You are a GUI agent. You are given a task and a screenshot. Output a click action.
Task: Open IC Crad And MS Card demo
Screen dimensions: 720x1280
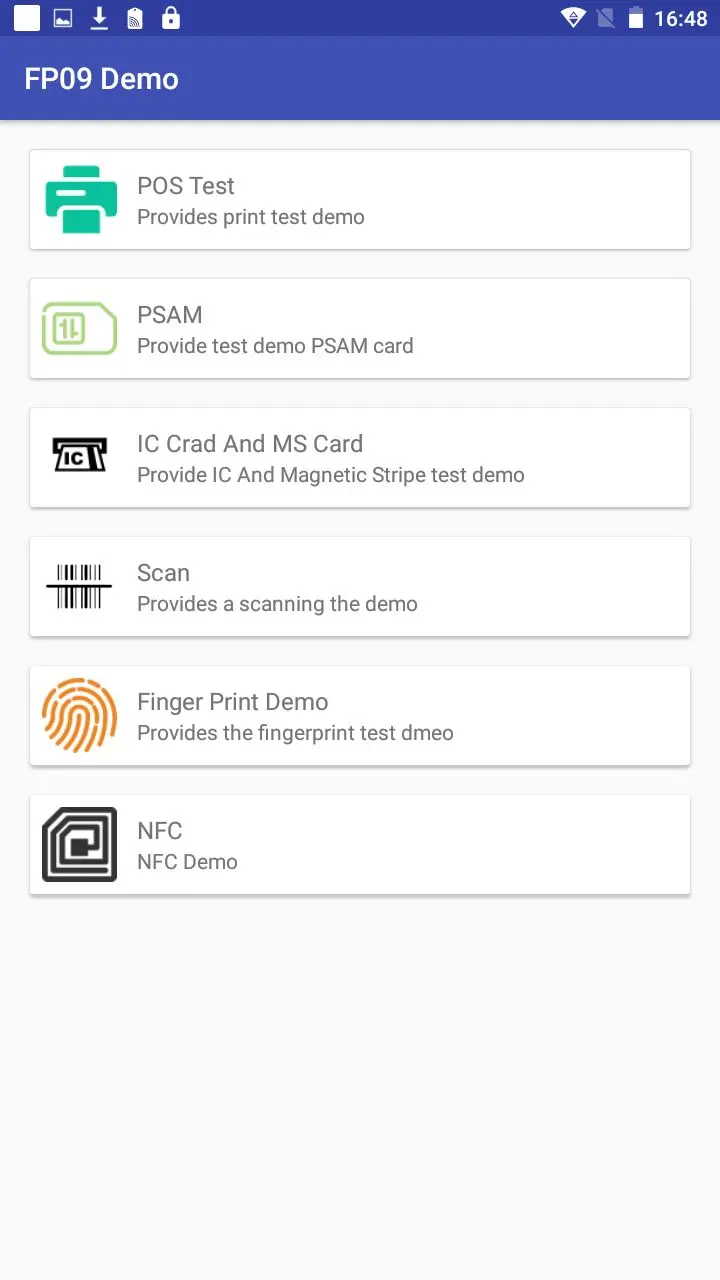[x=359, y=458]
